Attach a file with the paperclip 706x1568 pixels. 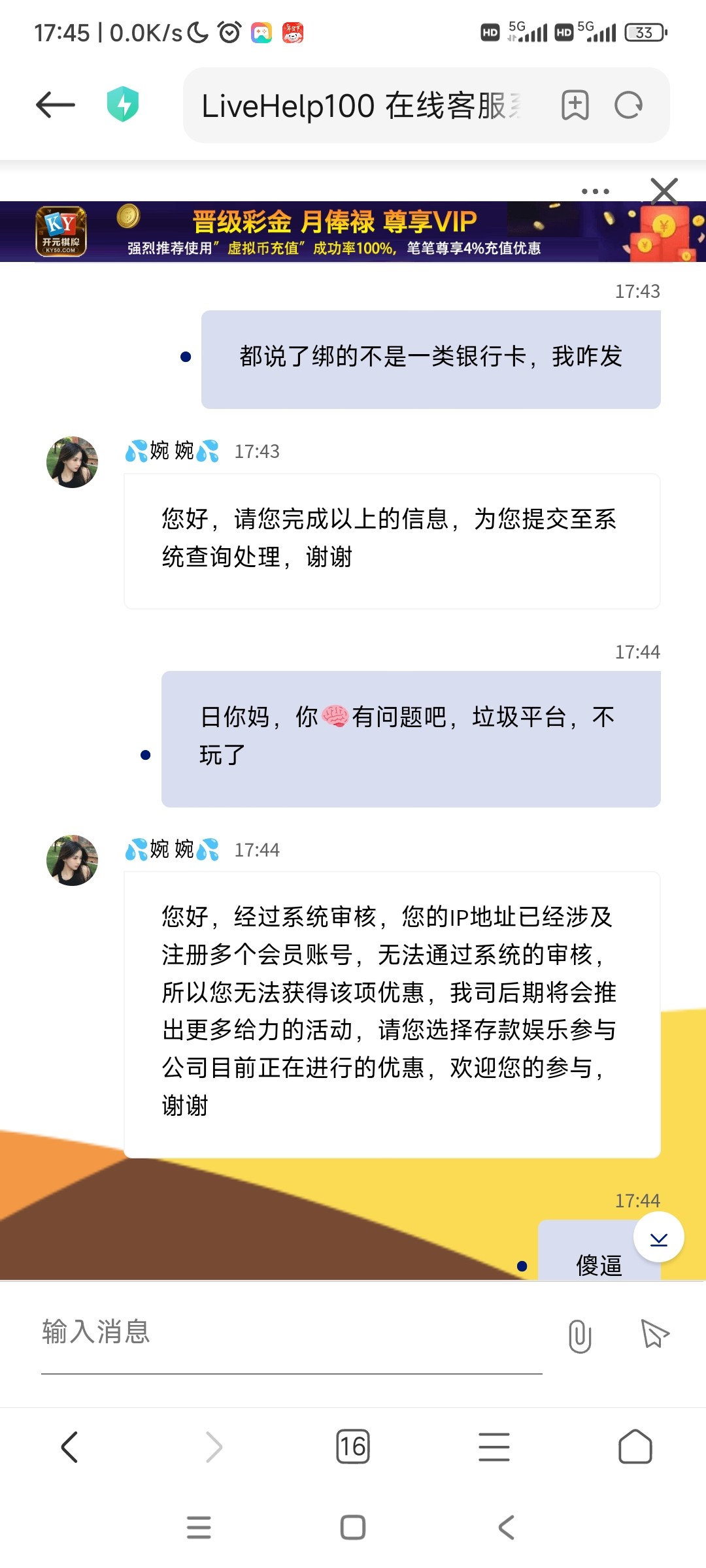pos(580,1335)
